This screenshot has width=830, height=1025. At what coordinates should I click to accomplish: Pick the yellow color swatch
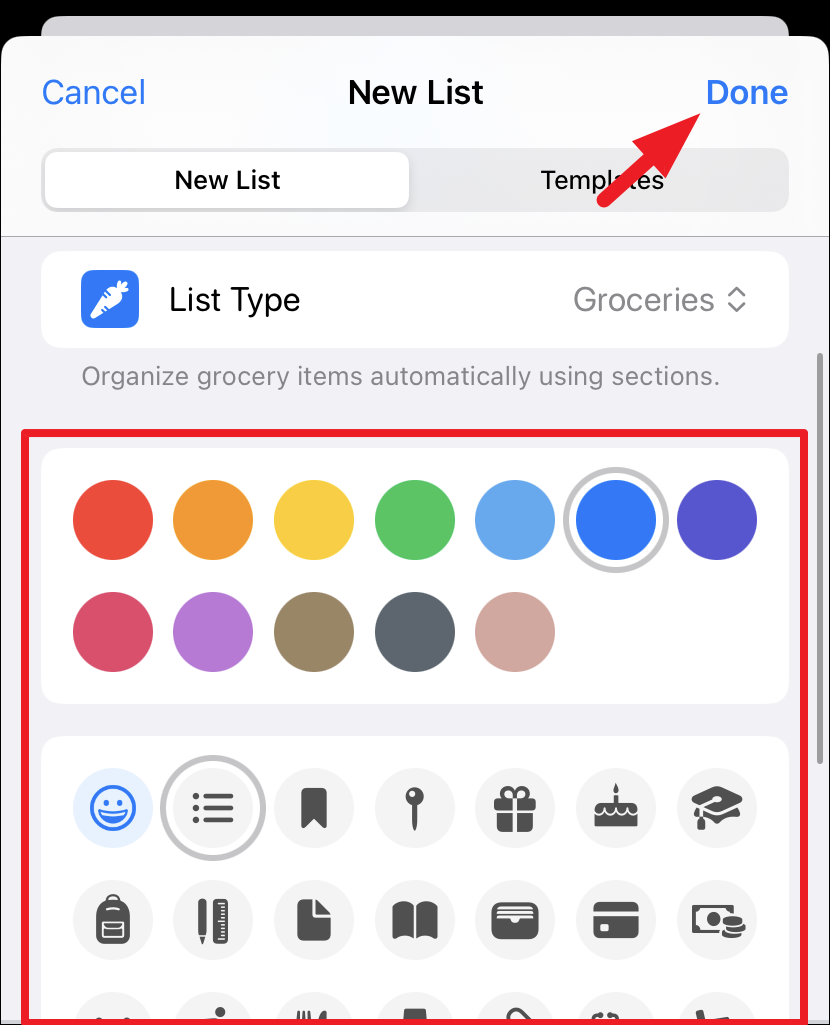coord(314,520)
